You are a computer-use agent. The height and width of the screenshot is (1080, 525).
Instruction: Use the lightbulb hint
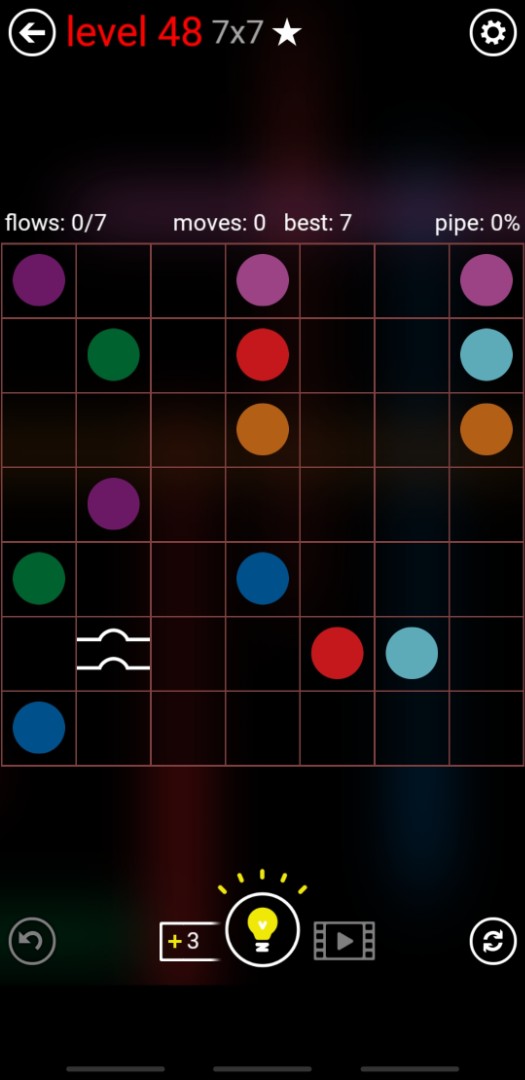(262, 930)
